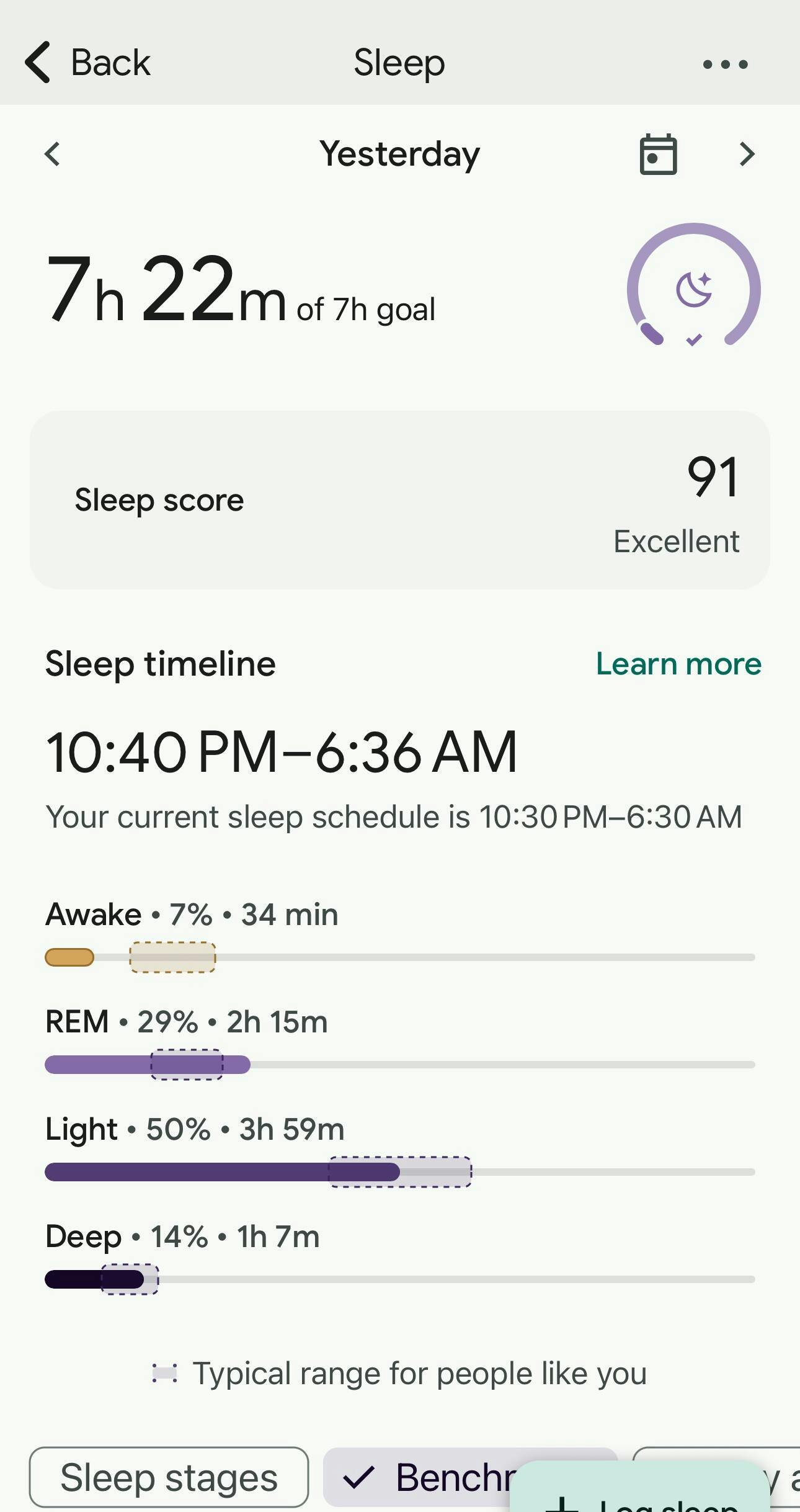Go to the next day

tap(747, 154)
